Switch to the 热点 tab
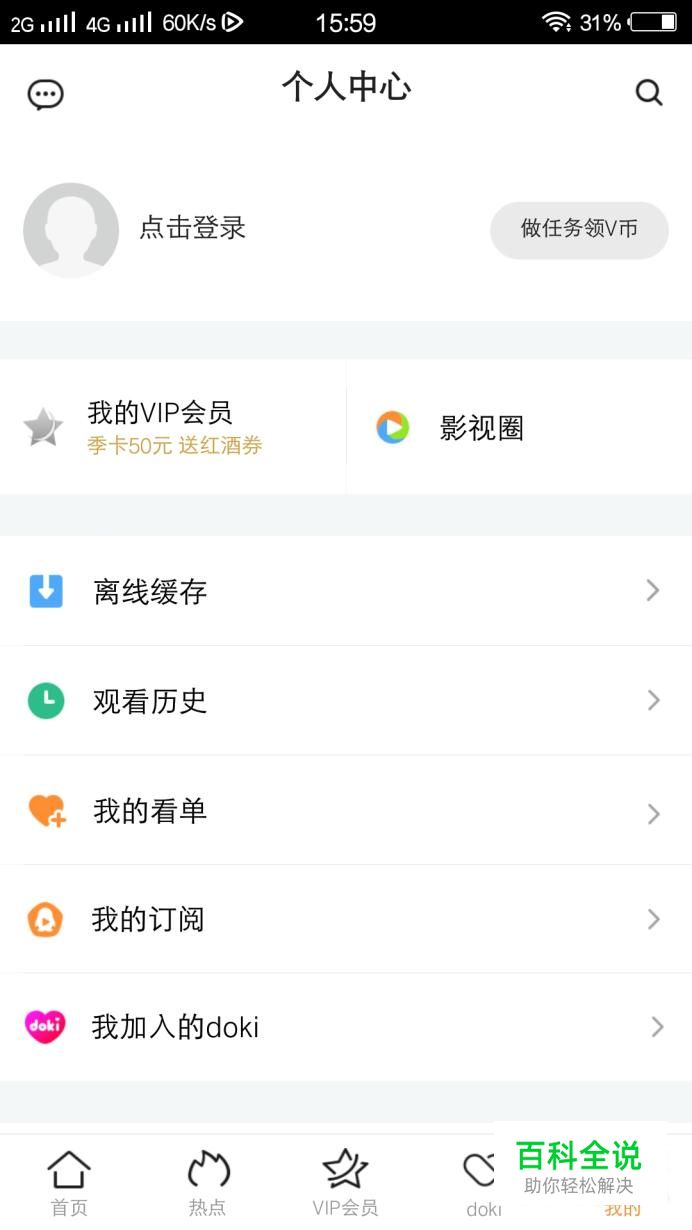This screenshot has height=1230, width=692. 208,1183
